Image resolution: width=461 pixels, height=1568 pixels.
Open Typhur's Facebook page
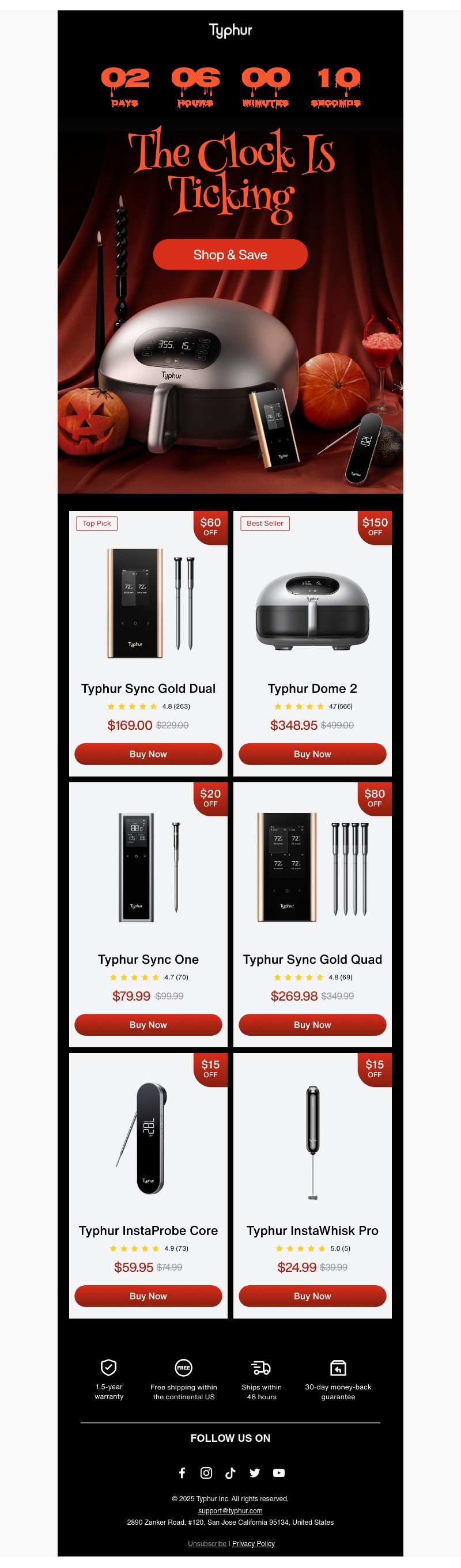[182, 1472]
